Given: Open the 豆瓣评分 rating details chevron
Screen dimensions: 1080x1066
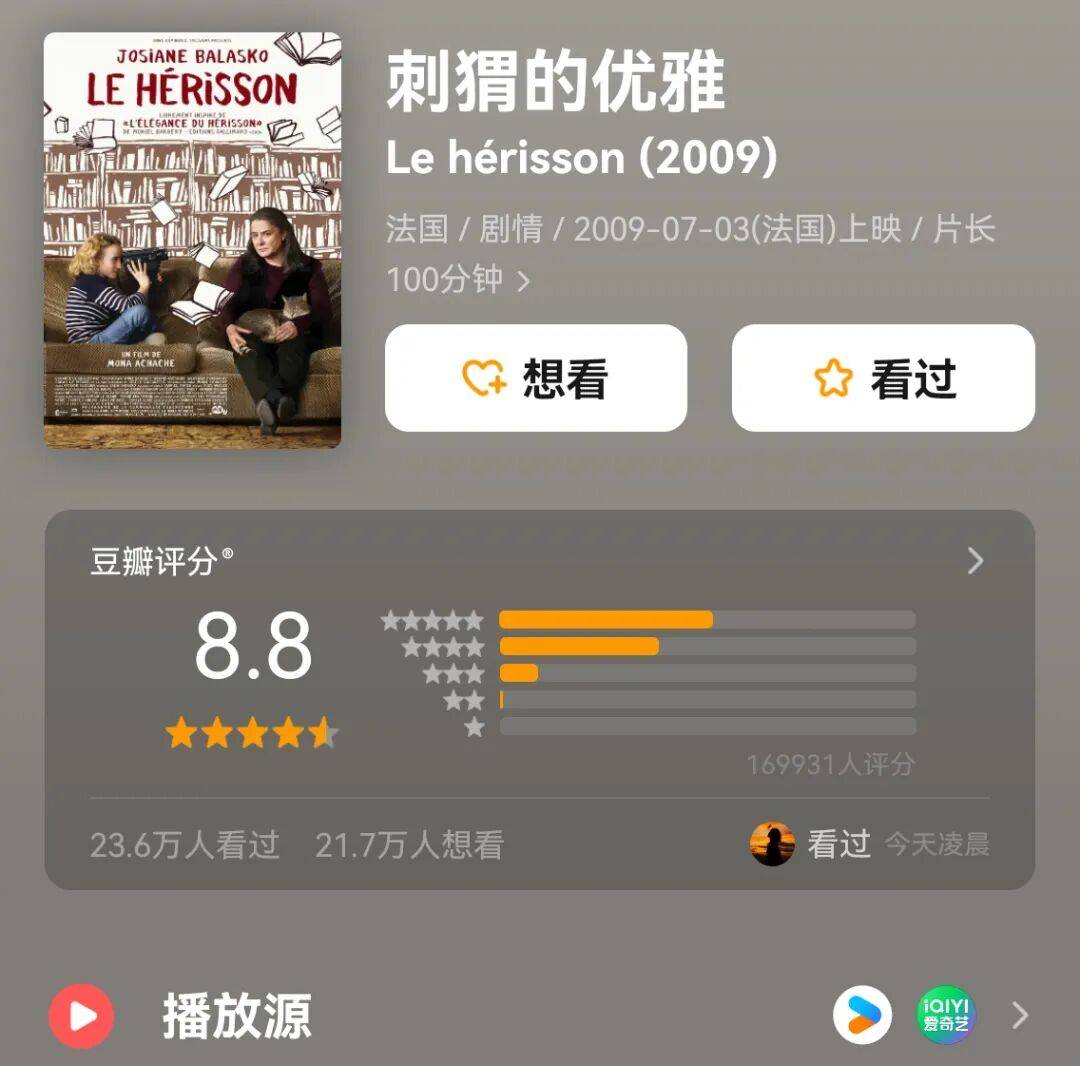Looking at the screenshot, I should [x=975, y=561].
